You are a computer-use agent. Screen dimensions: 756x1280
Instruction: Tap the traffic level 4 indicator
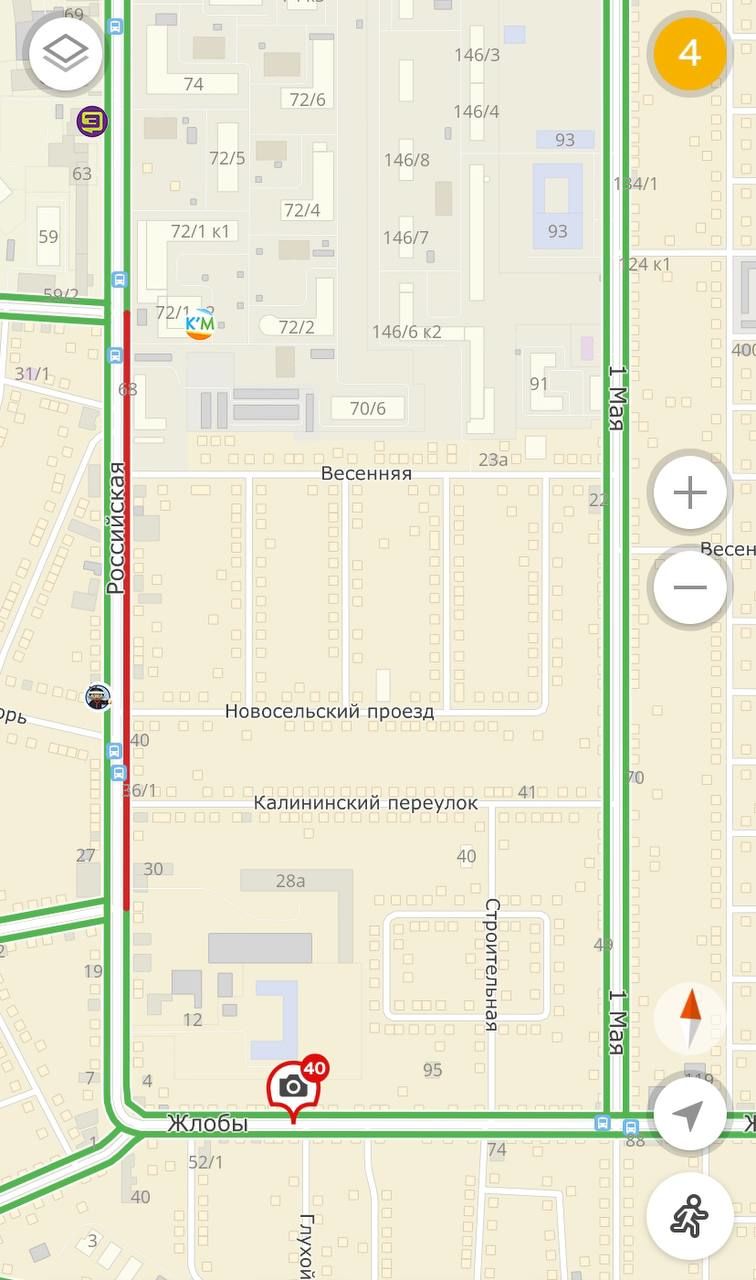pyautogui.click(x=689, y=54)
